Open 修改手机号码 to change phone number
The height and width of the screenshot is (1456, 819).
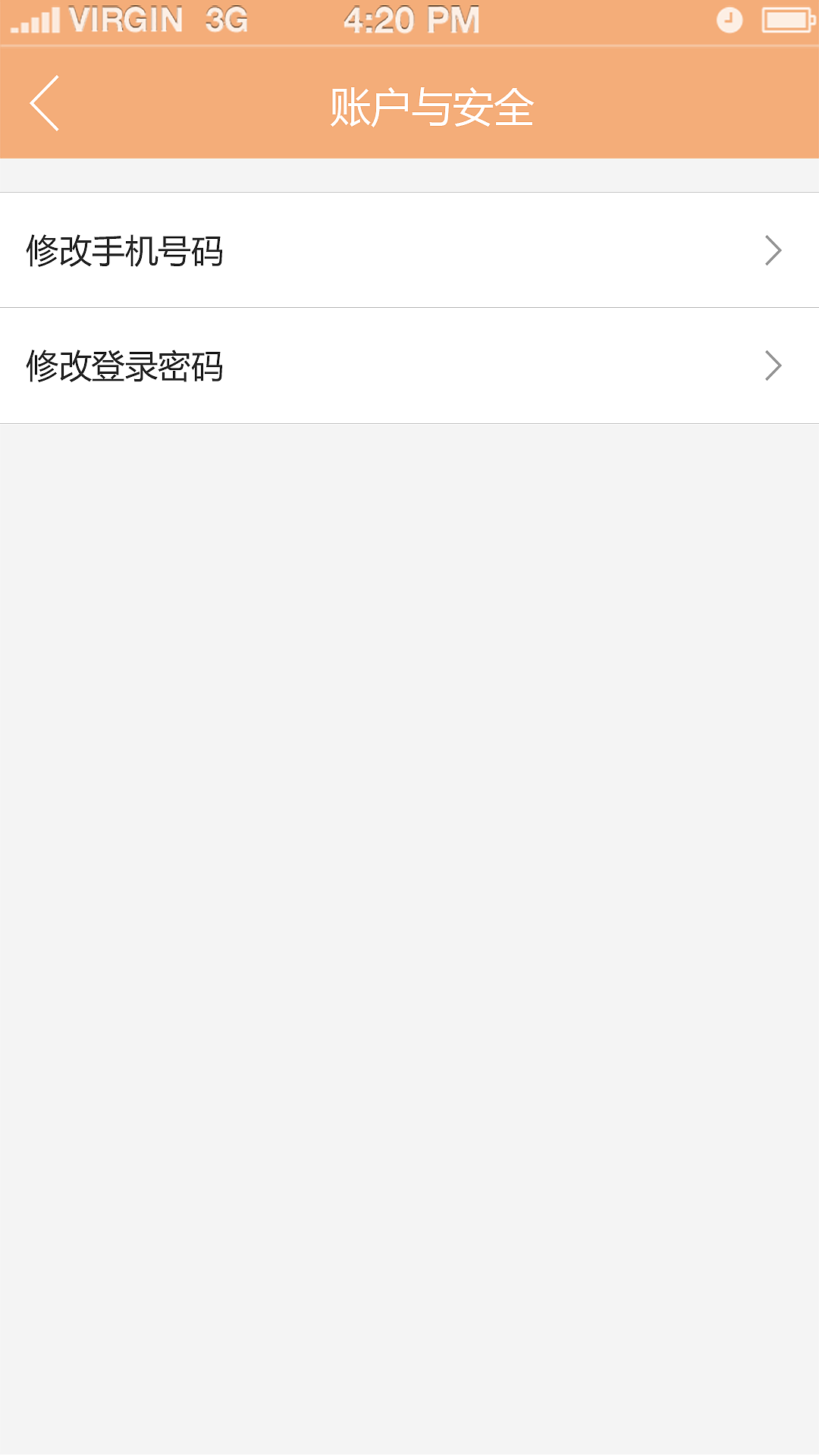tap(409, 250)
